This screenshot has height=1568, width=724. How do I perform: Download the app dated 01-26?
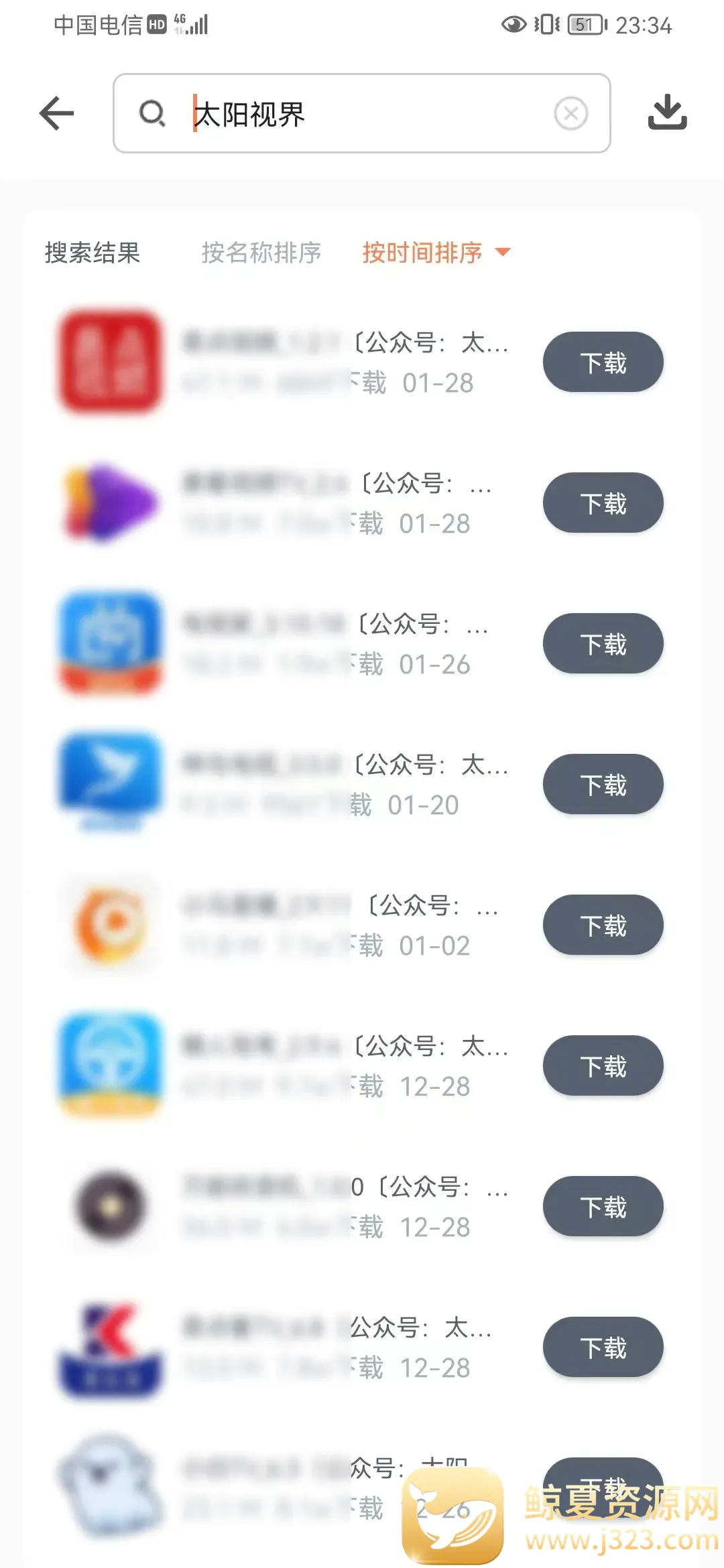coord(603,644)
